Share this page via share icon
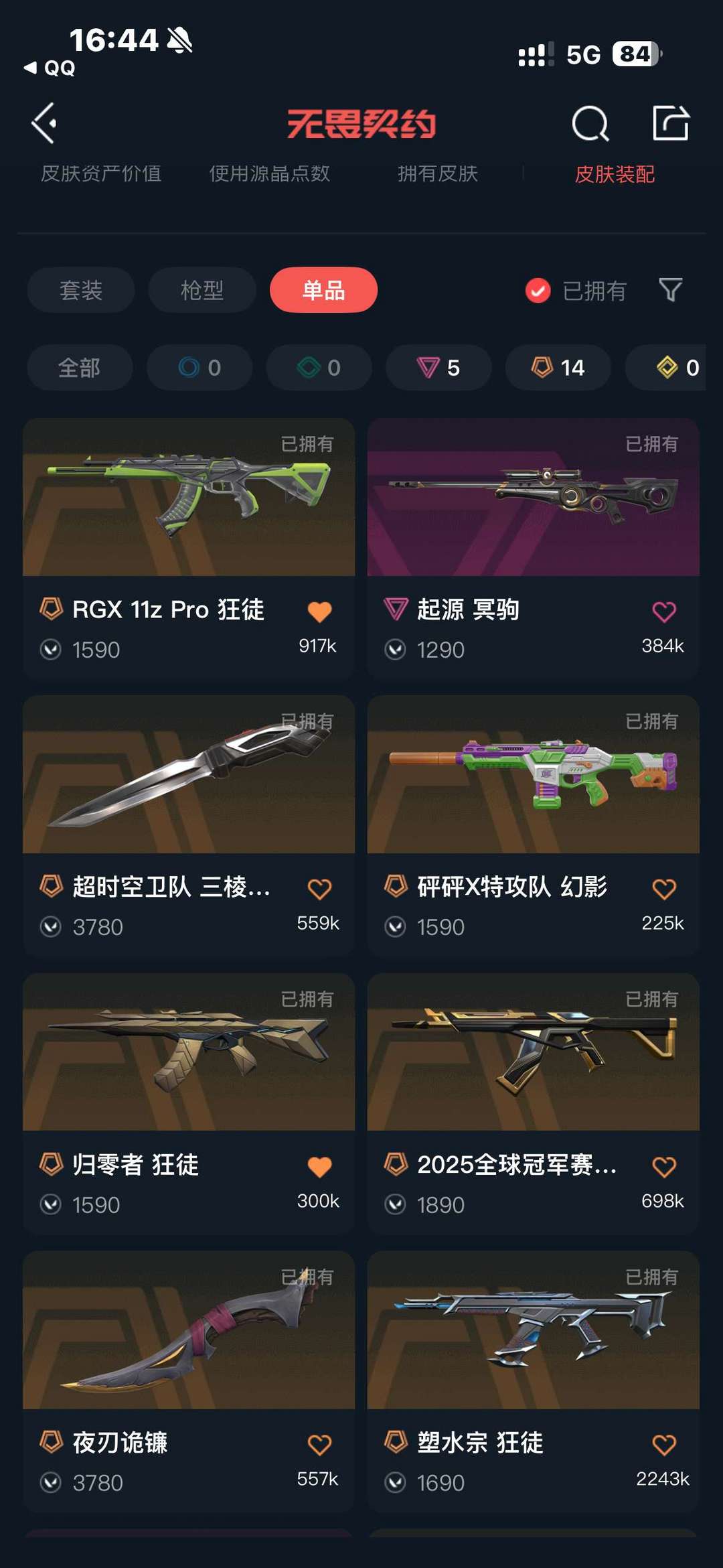 [x=670, y=123]
